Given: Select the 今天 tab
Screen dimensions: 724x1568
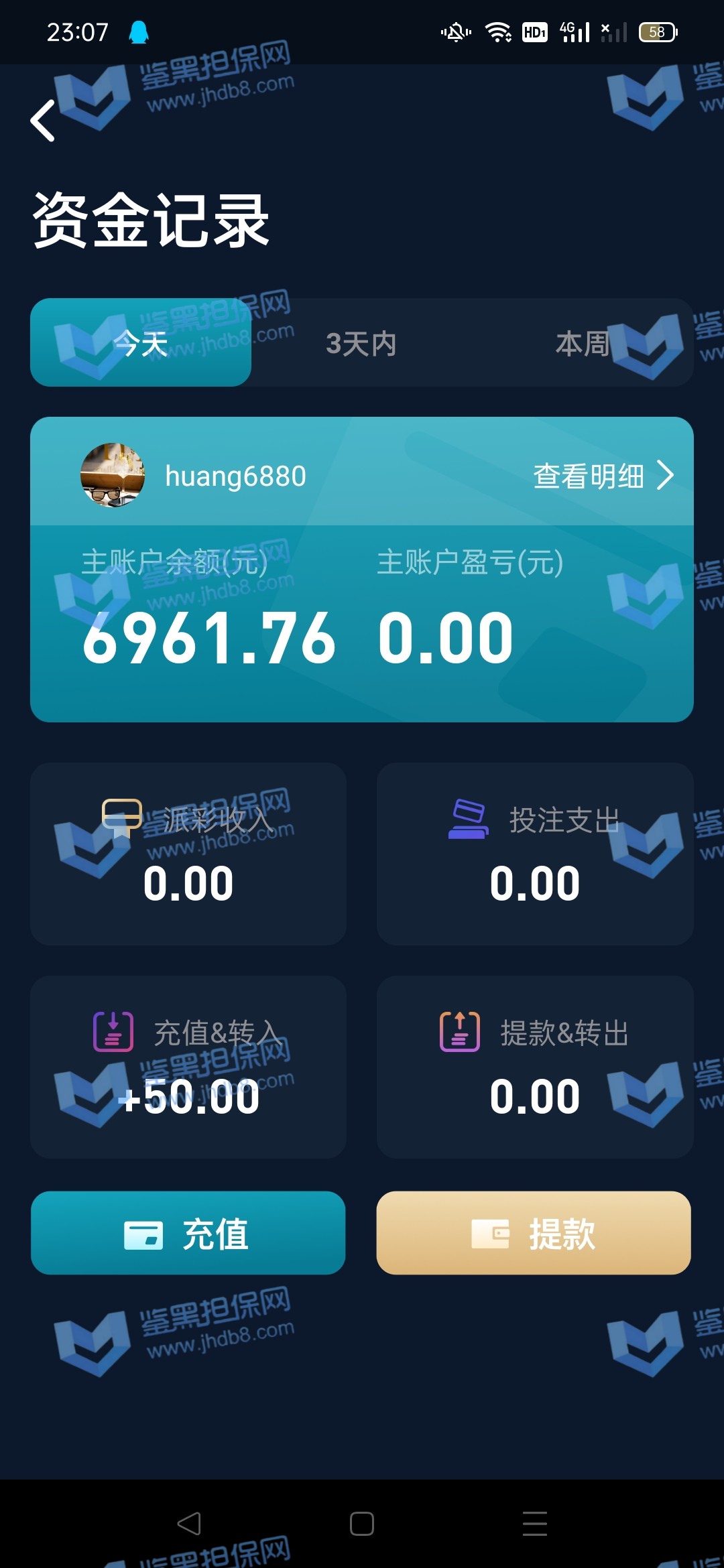Looking at the screenshot, I should (x=141, y=343).
